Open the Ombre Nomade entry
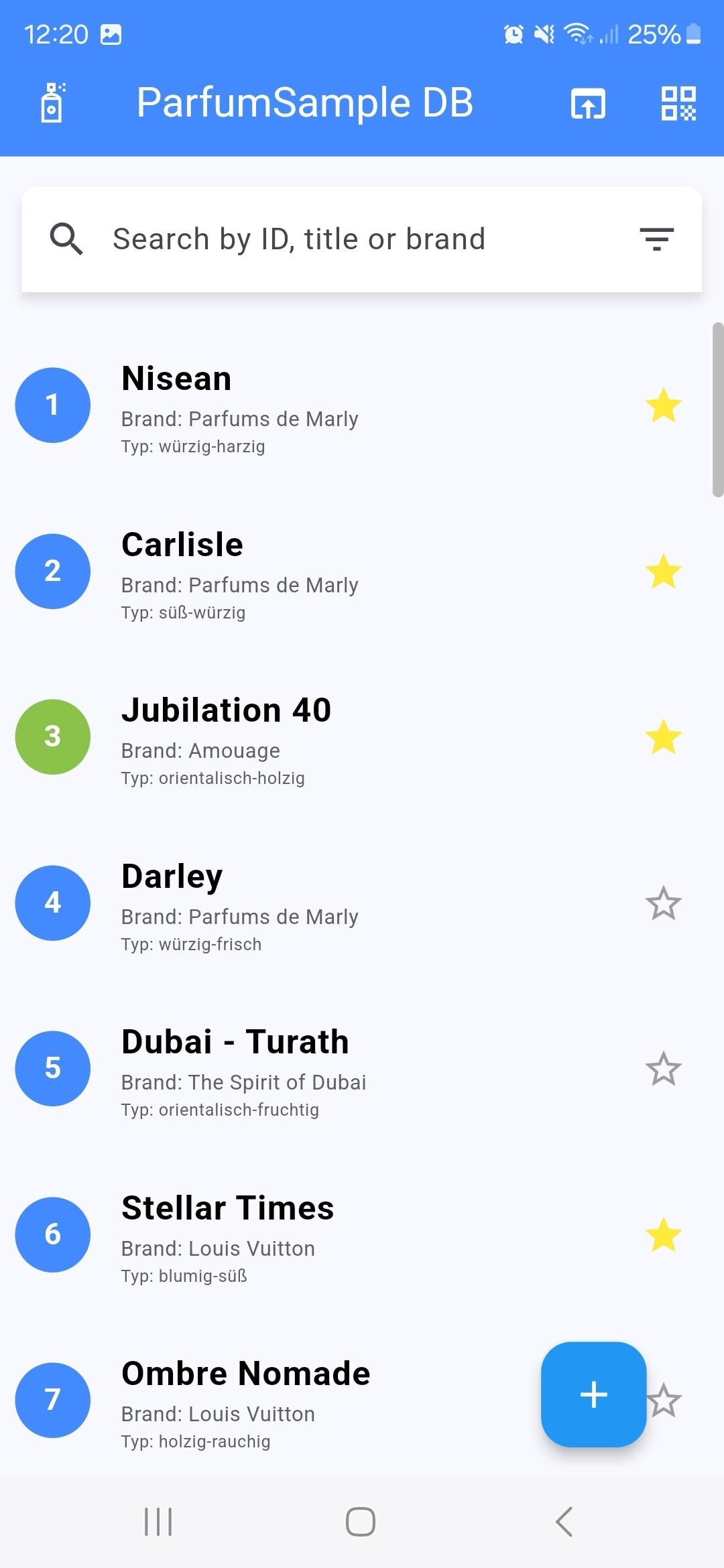 click(268, 1400)
